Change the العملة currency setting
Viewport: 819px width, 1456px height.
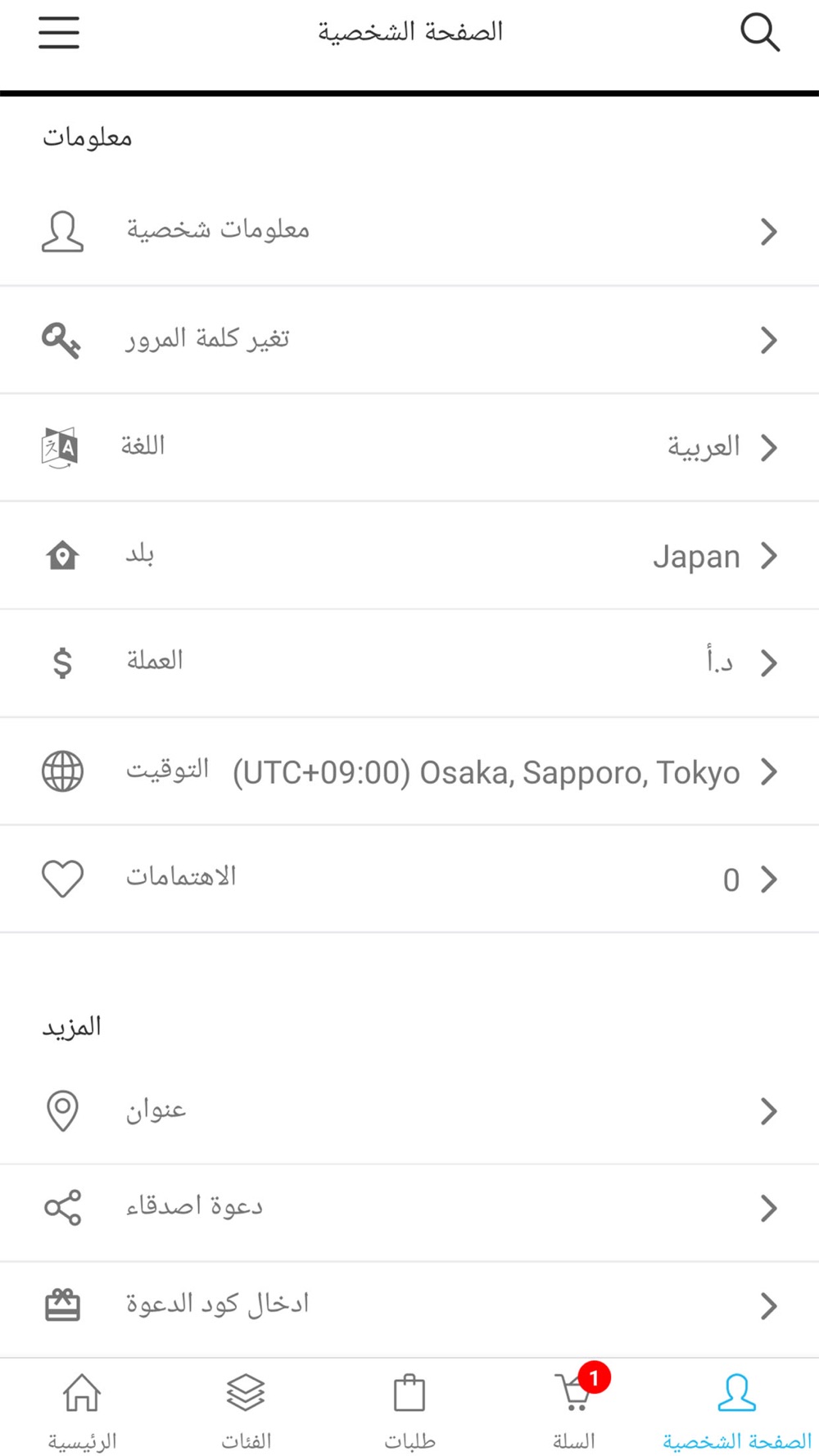409,663
